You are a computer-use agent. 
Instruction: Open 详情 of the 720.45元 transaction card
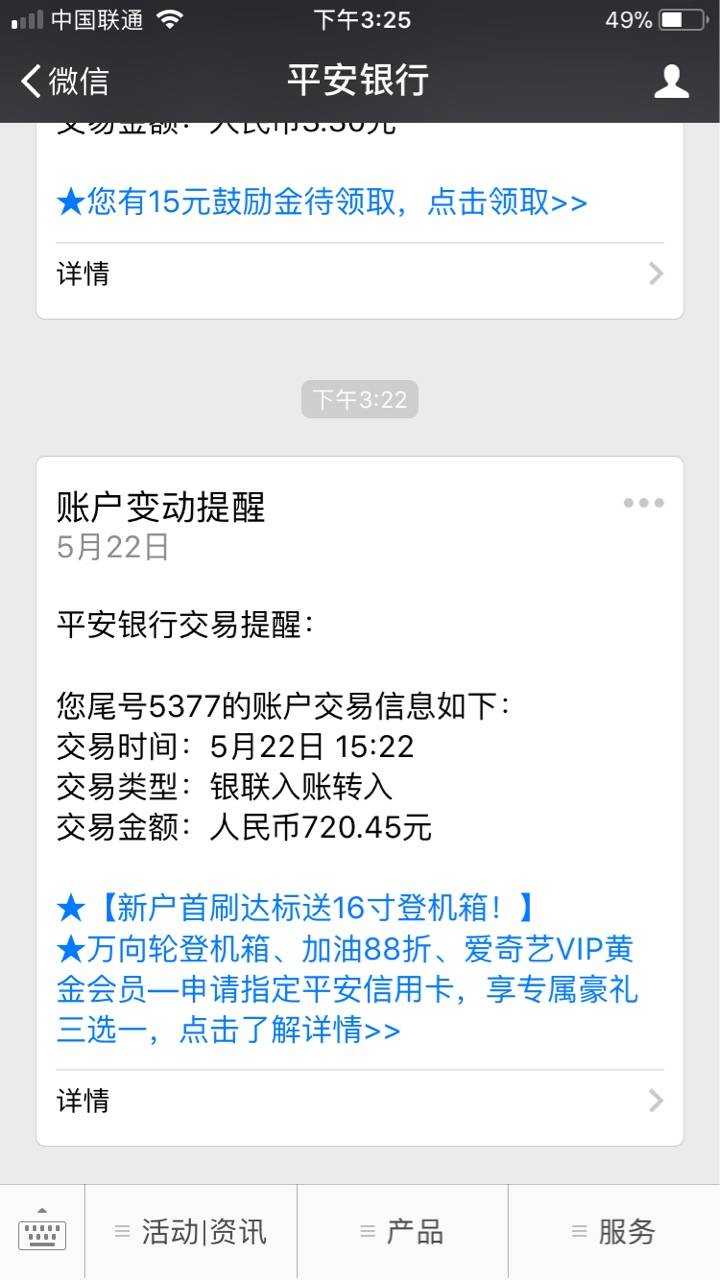[x=360, y=1101]
